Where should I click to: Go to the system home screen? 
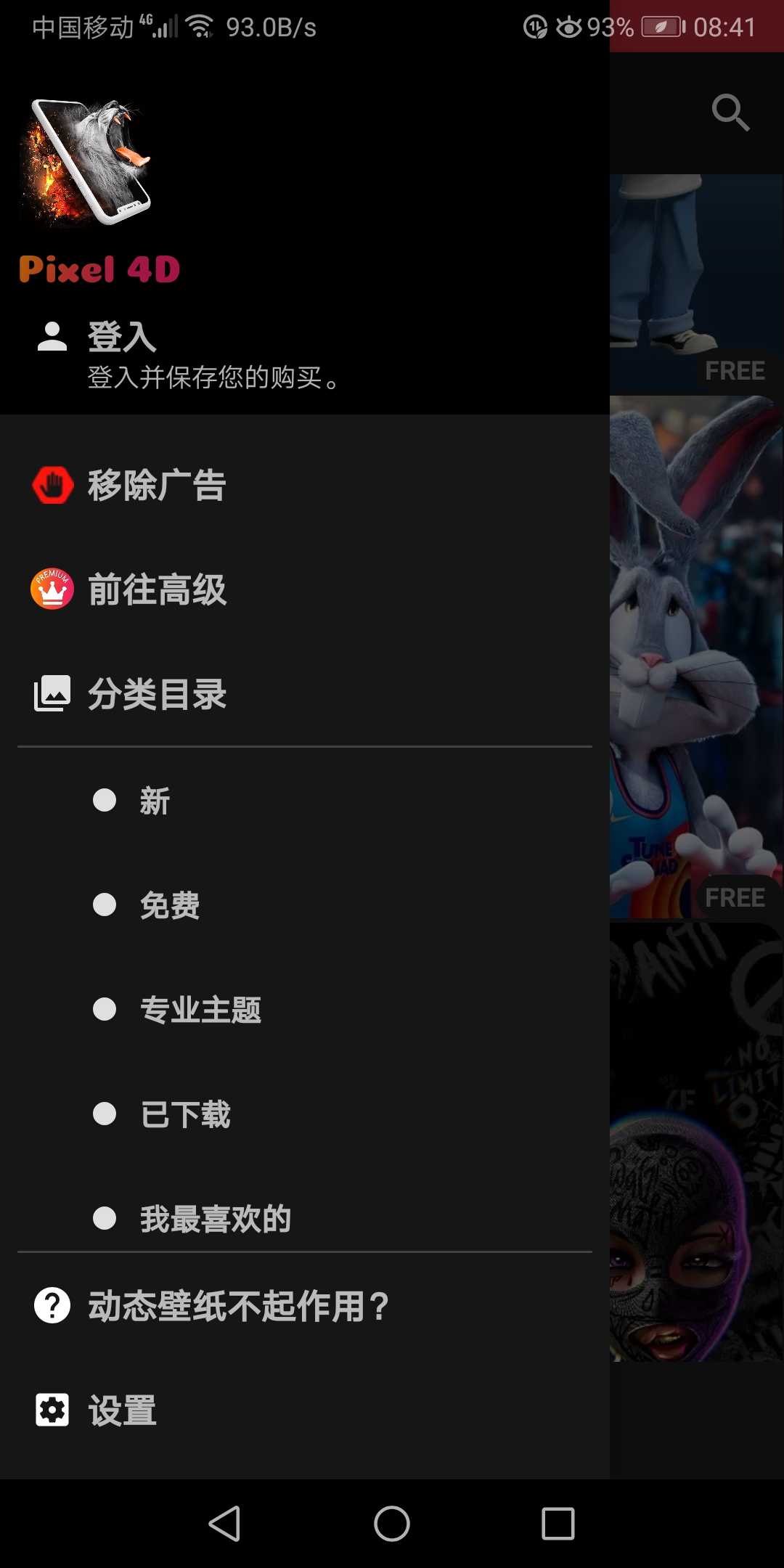click(x=392, y=1523)
